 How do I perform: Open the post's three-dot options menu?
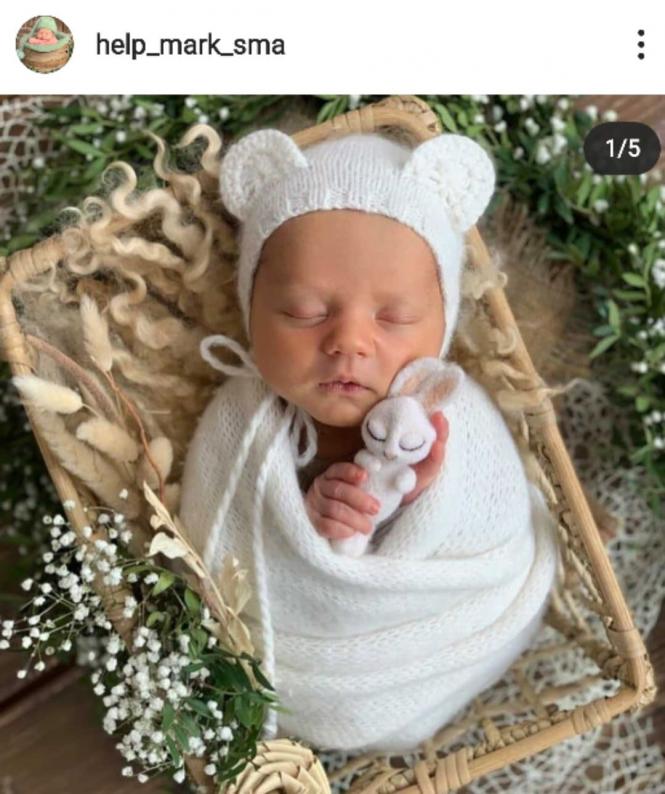click(640, 45)
